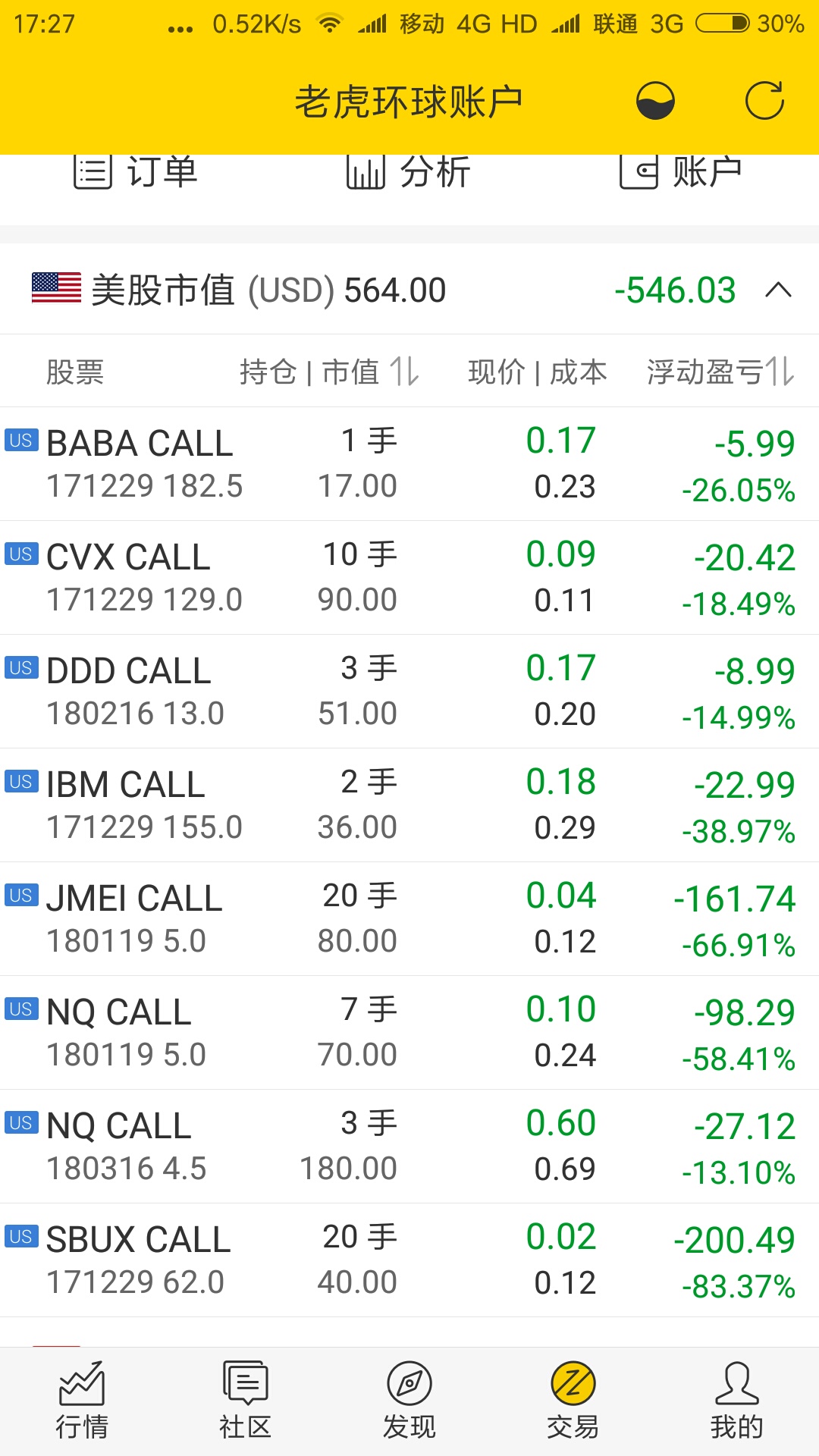Switch to the 行情 market tab
Viewport: 819px width, 1456px height.
click(x=82, y=1401)
